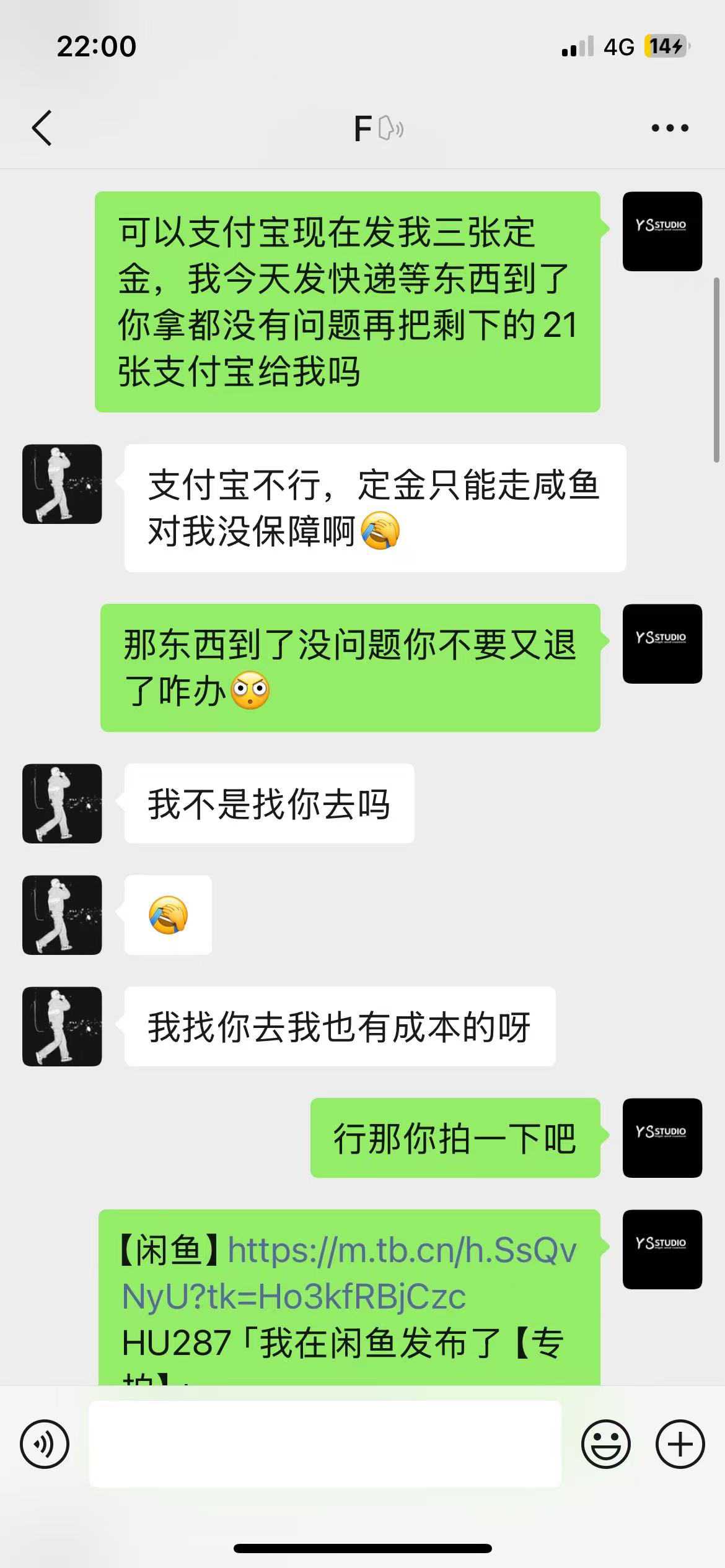Open the plus attachments menu
Viewport: 725px width, 1568px height.
[680, 1444]
